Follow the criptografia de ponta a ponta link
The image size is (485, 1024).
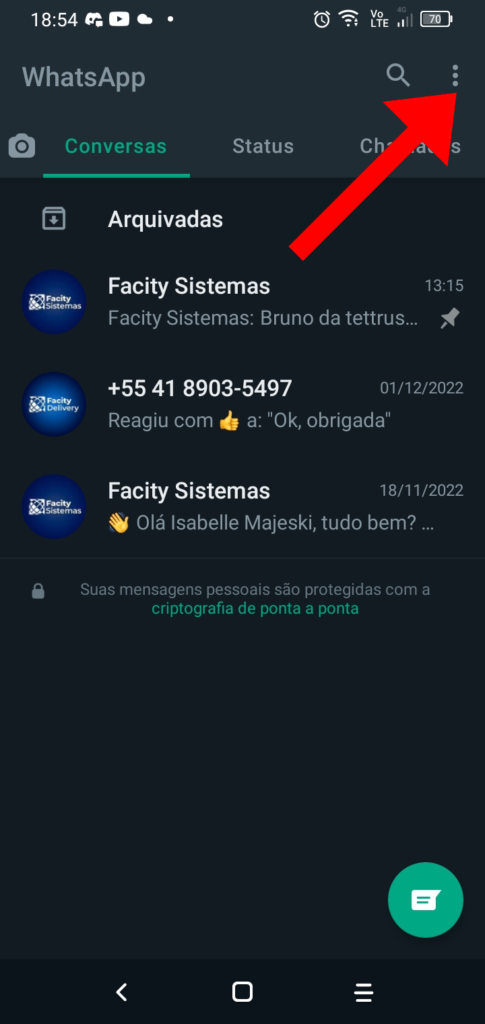coord(255,609)
